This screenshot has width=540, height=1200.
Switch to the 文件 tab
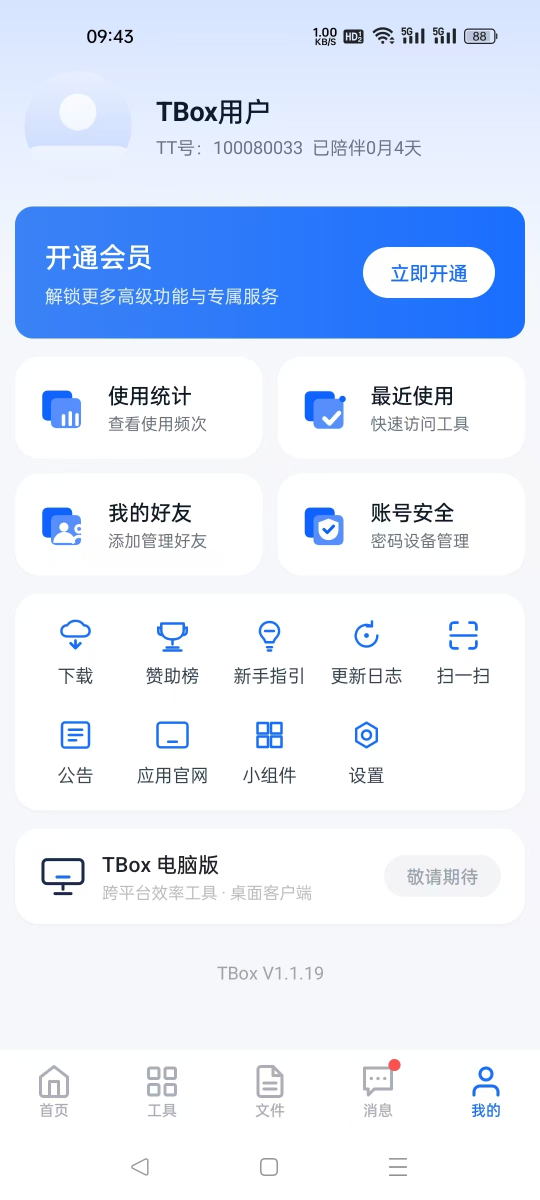tap(270, 1092)
